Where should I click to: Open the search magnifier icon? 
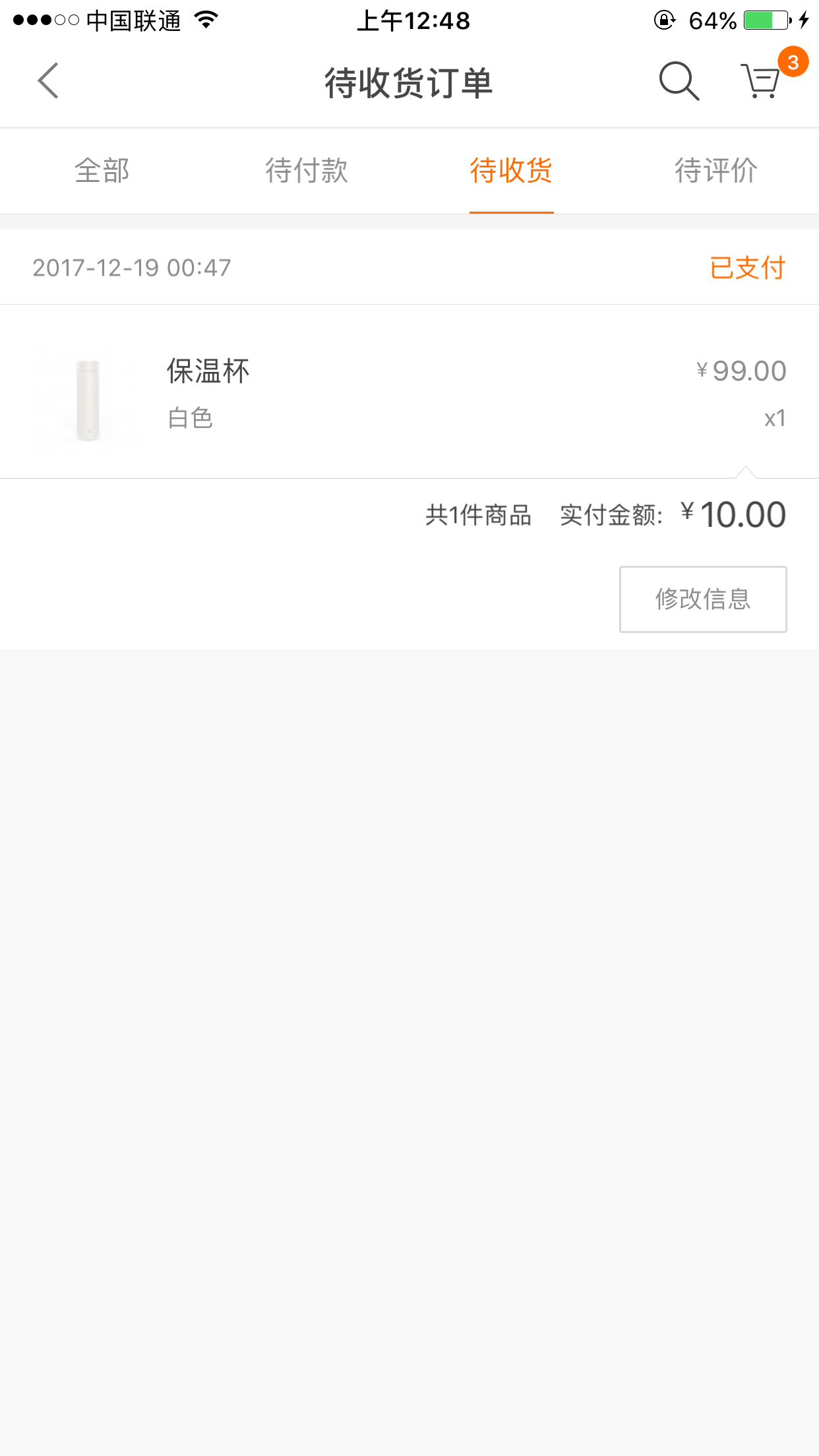coord(679,81)
